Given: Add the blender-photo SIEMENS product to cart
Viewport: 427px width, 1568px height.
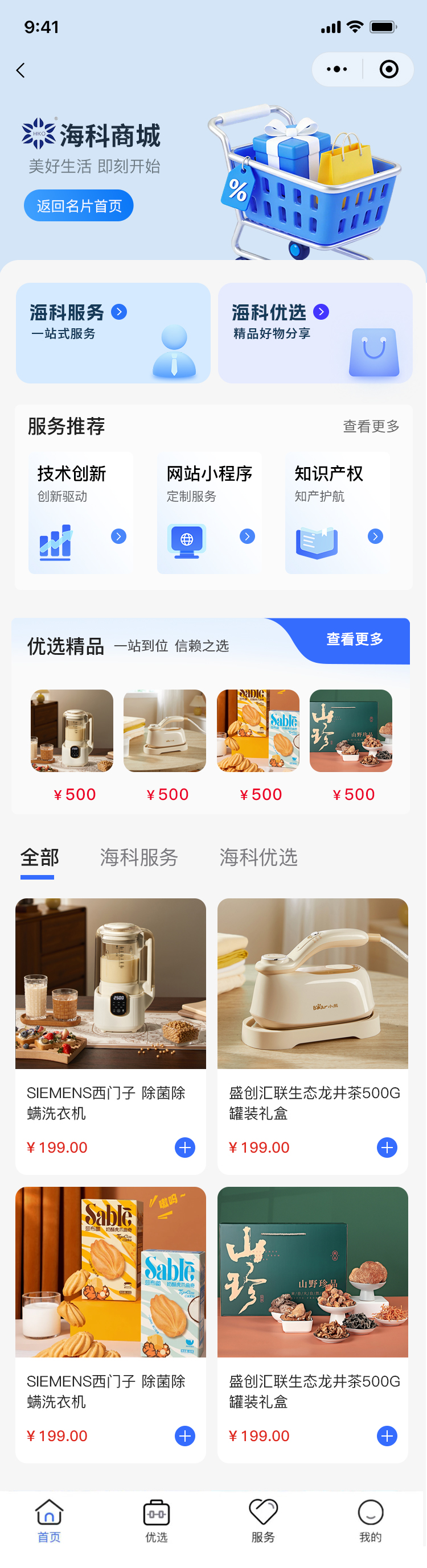Looking at the screenshot, I should 184,1148.
